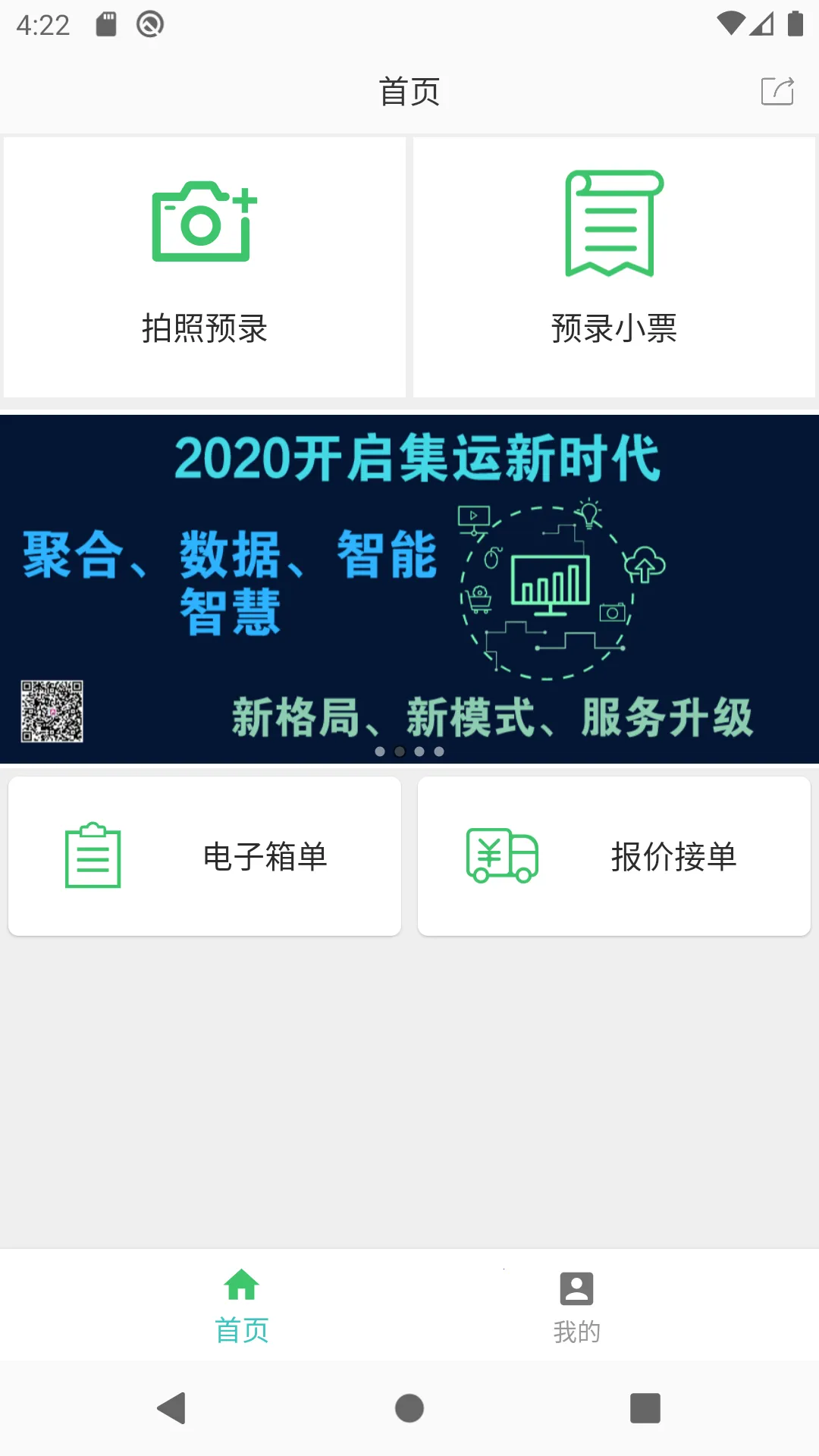Select the second carousel indicator dot
This screenshot has width=819, height=1456.
click(399, 753)
